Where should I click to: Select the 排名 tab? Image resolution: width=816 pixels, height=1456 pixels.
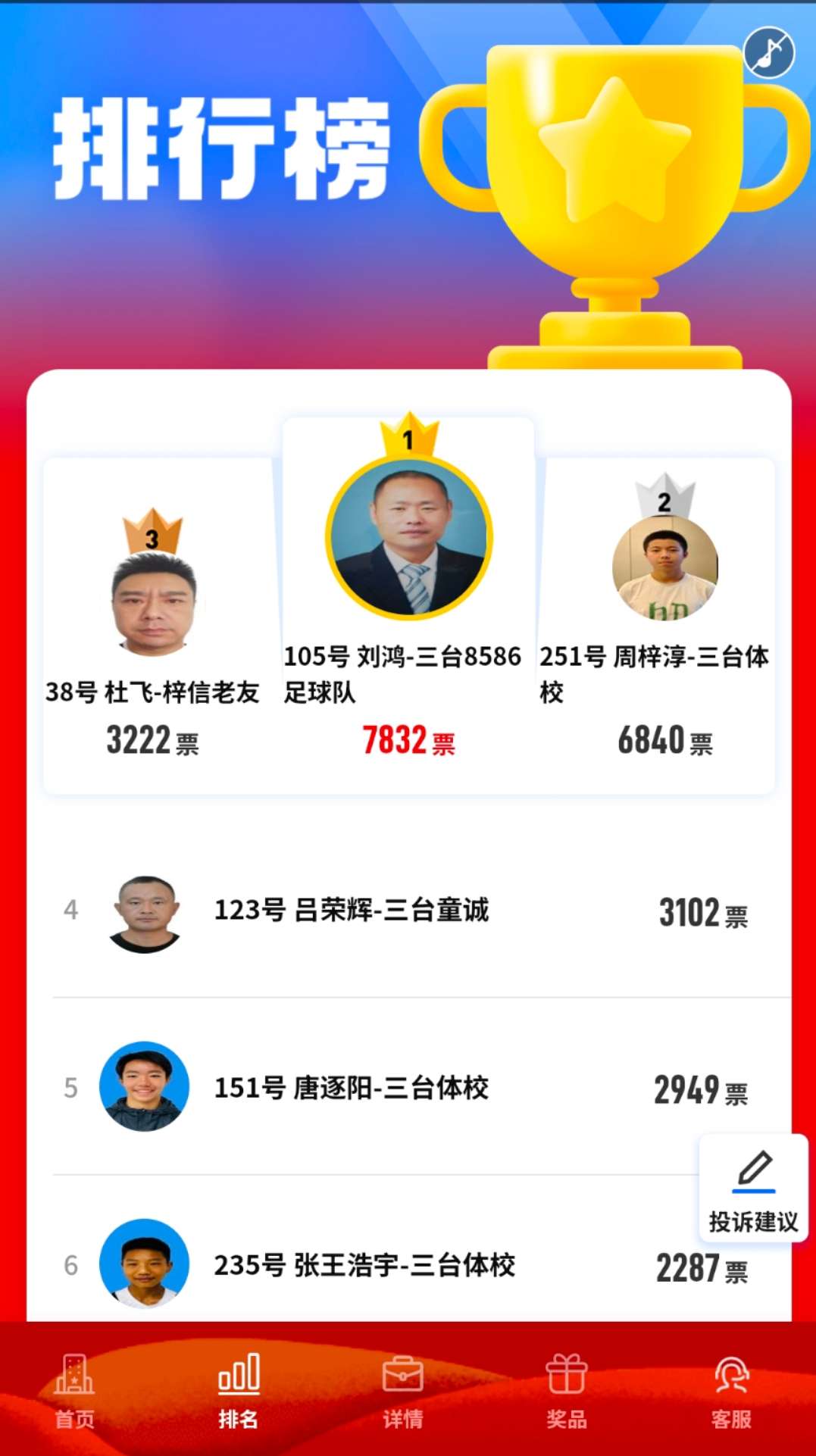[239, 1391]
